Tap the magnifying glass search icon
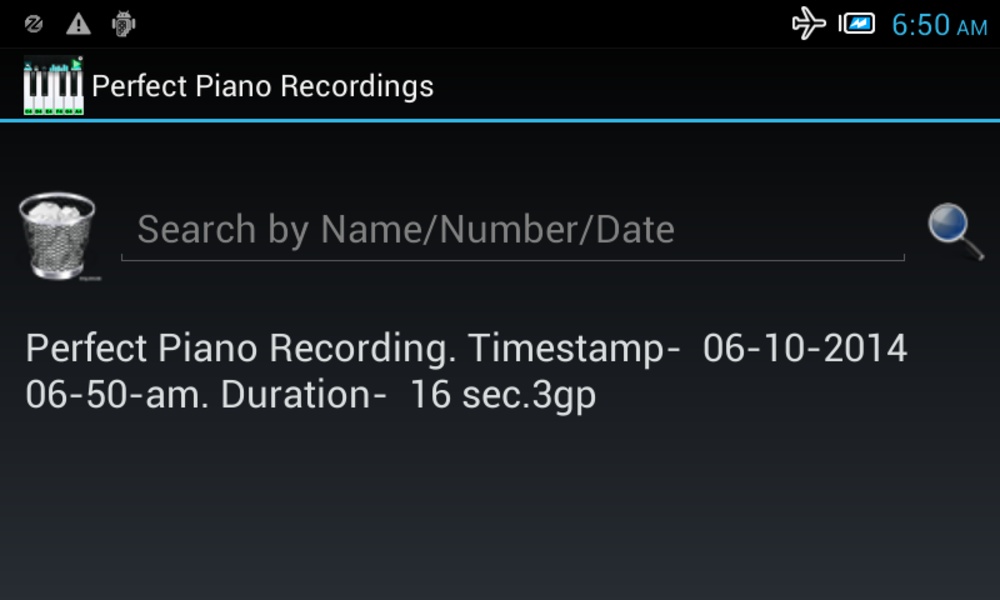 (955, 231)
